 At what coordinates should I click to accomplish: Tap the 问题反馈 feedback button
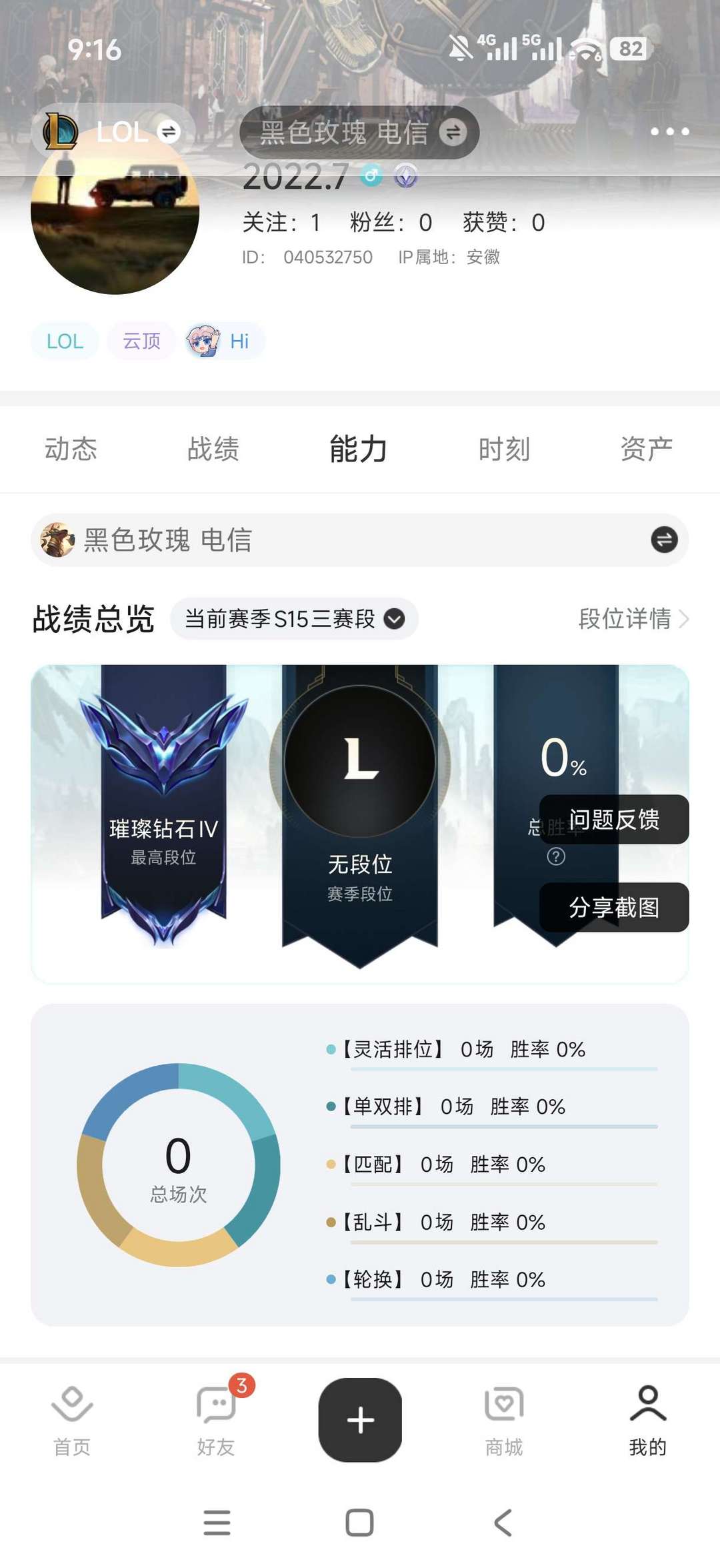click(x=613, y=821)
